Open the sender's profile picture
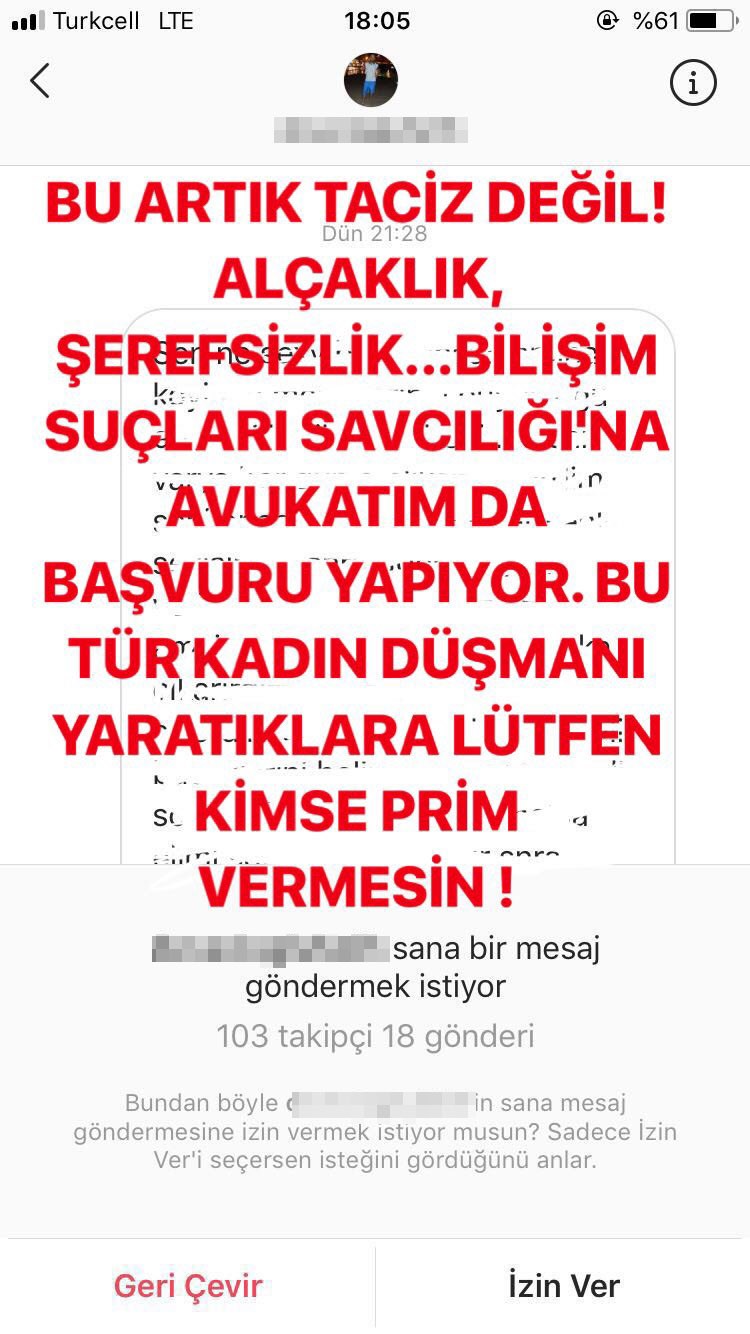This screenshot has height=1334, width=750. [371, 80]
